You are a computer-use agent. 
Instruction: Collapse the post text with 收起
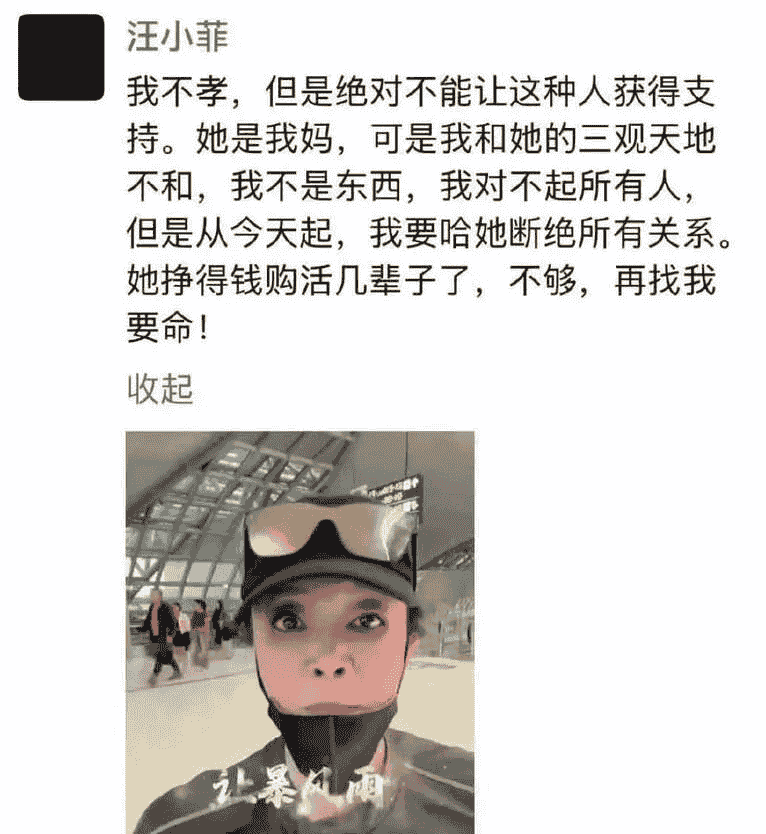159,388
